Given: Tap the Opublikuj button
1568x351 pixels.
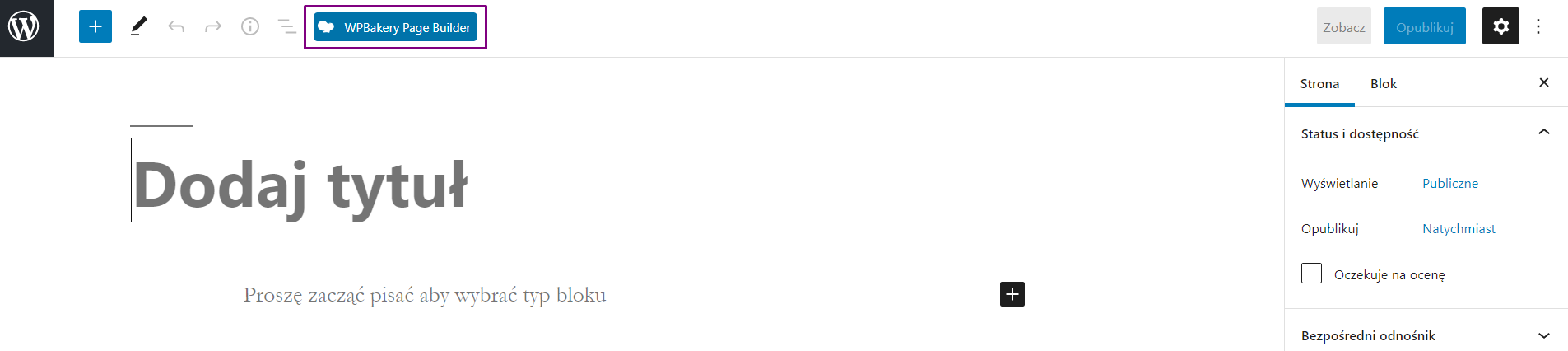Looking at the screenshot, I should [x=1424, y=27].
